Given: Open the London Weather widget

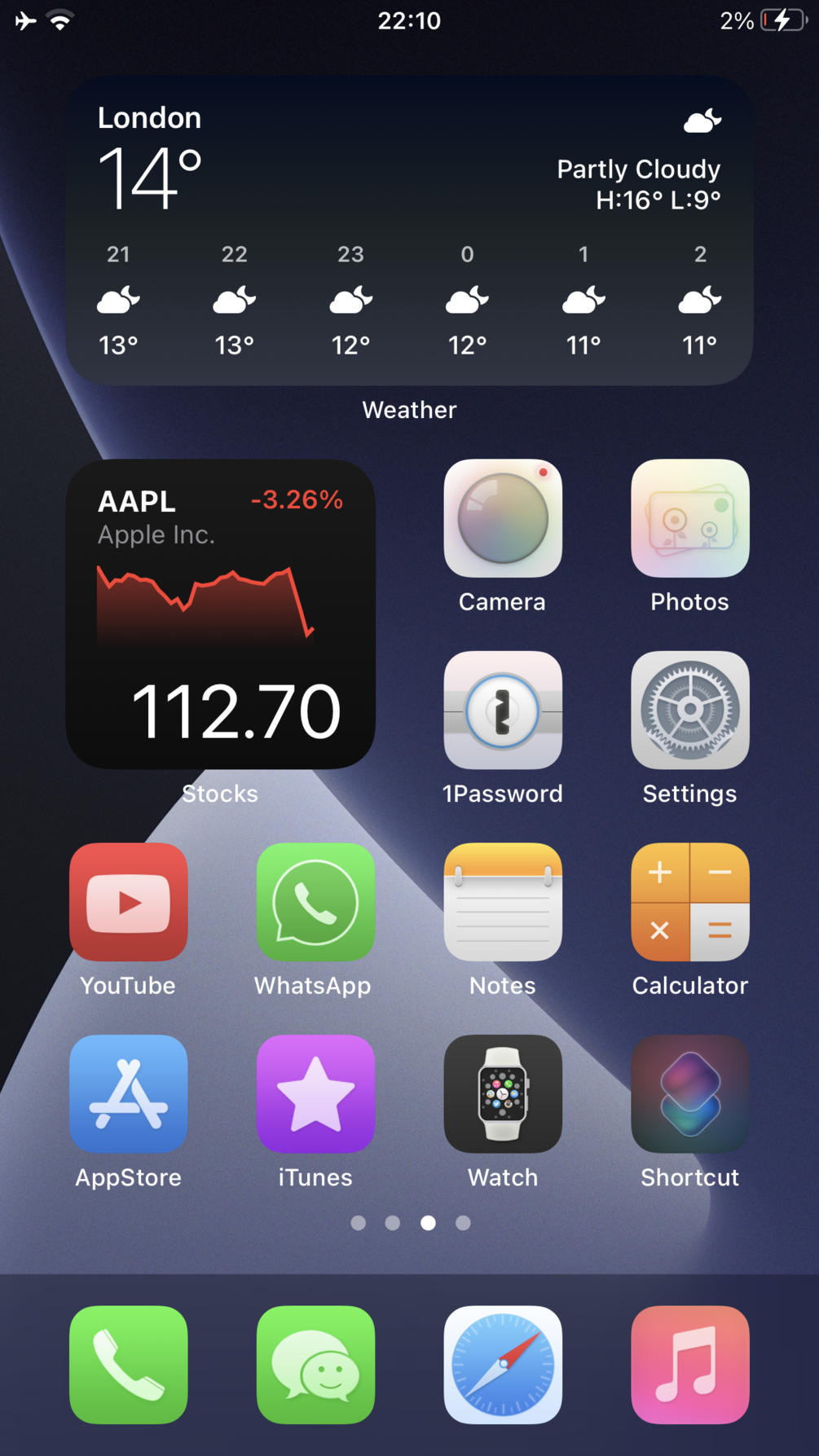Looking at the screenshot, I should click(409, 231).
